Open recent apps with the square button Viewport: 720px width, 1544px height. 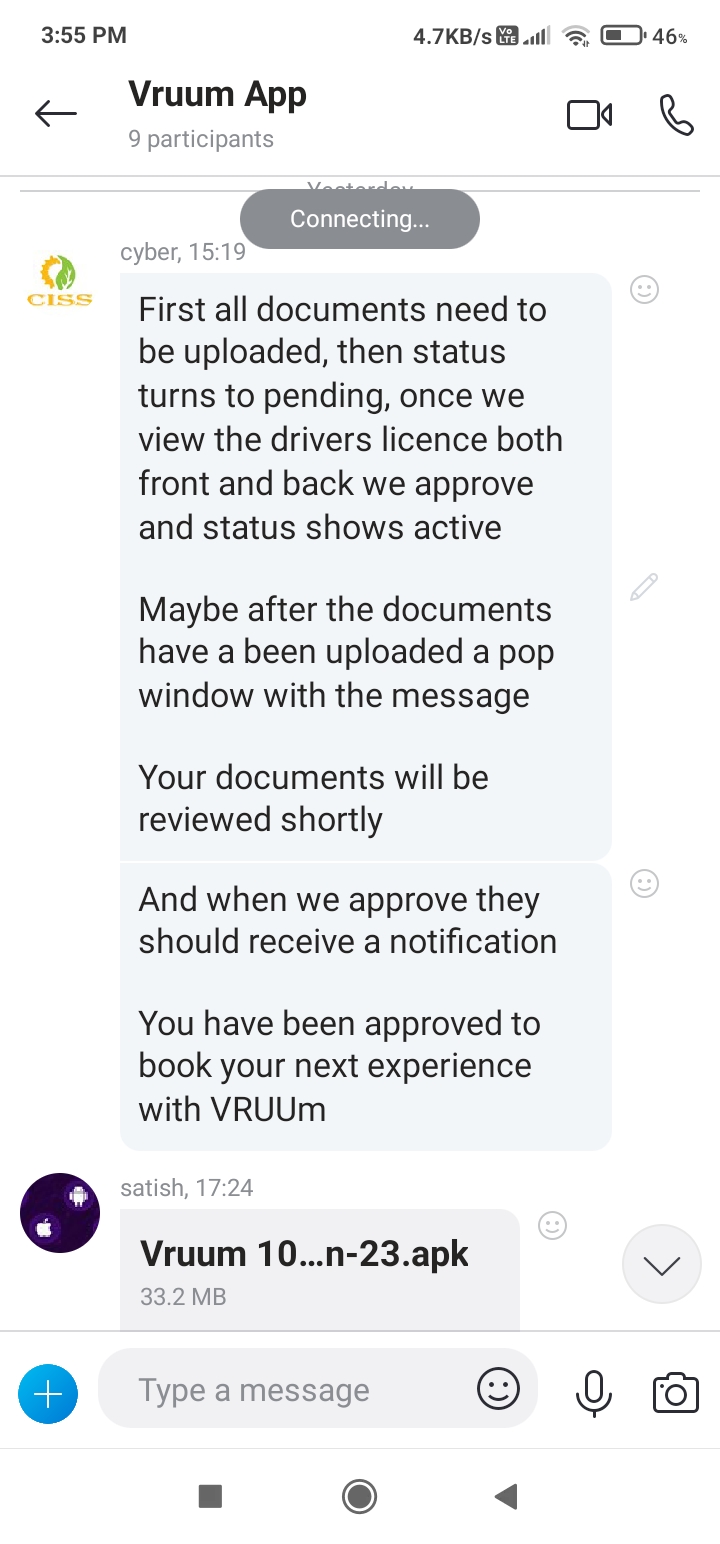pos(210,1496)
